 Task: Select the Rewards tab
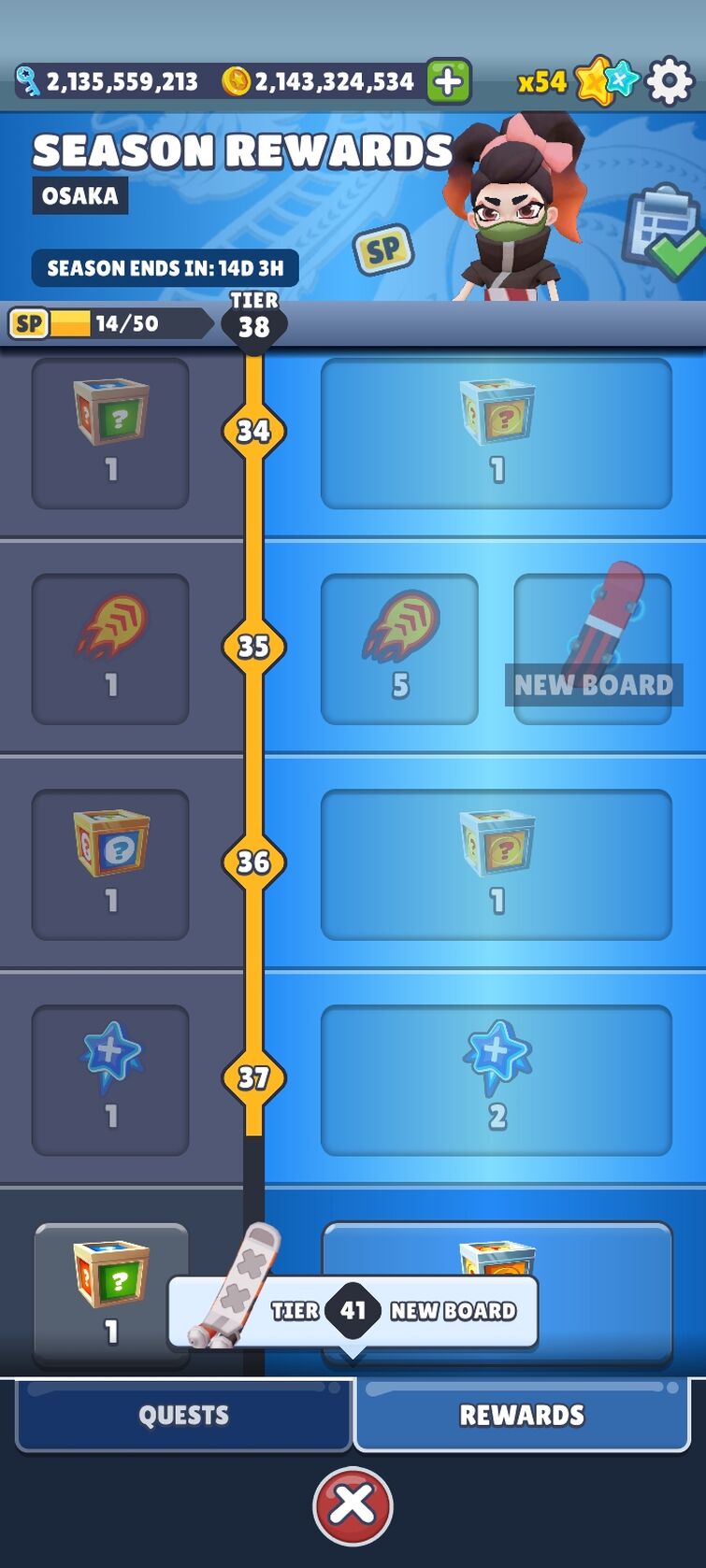click(x=522, y=1415)
